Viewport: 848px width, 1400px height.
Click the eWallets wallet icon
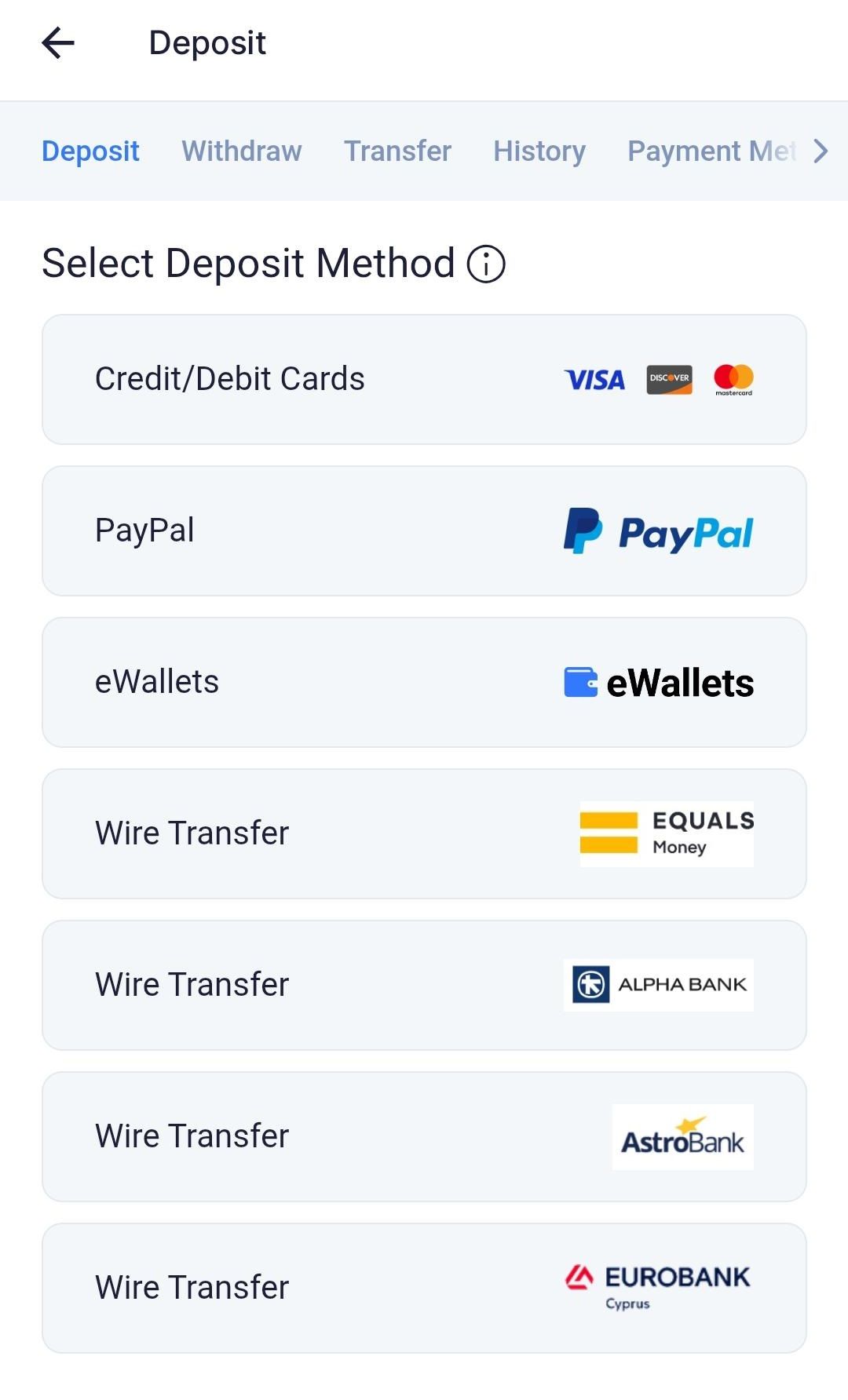tap(580, 681)
